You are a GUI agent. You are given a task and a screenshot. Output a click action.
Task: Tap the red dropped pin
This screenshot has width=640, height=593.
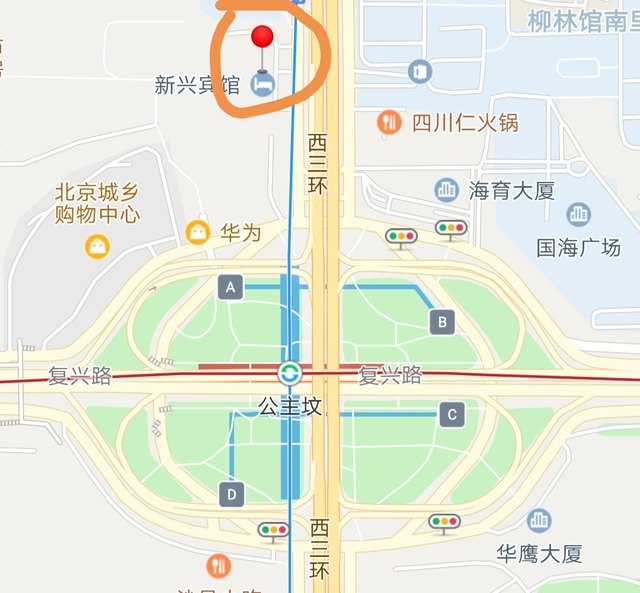[x=262, y=40]
